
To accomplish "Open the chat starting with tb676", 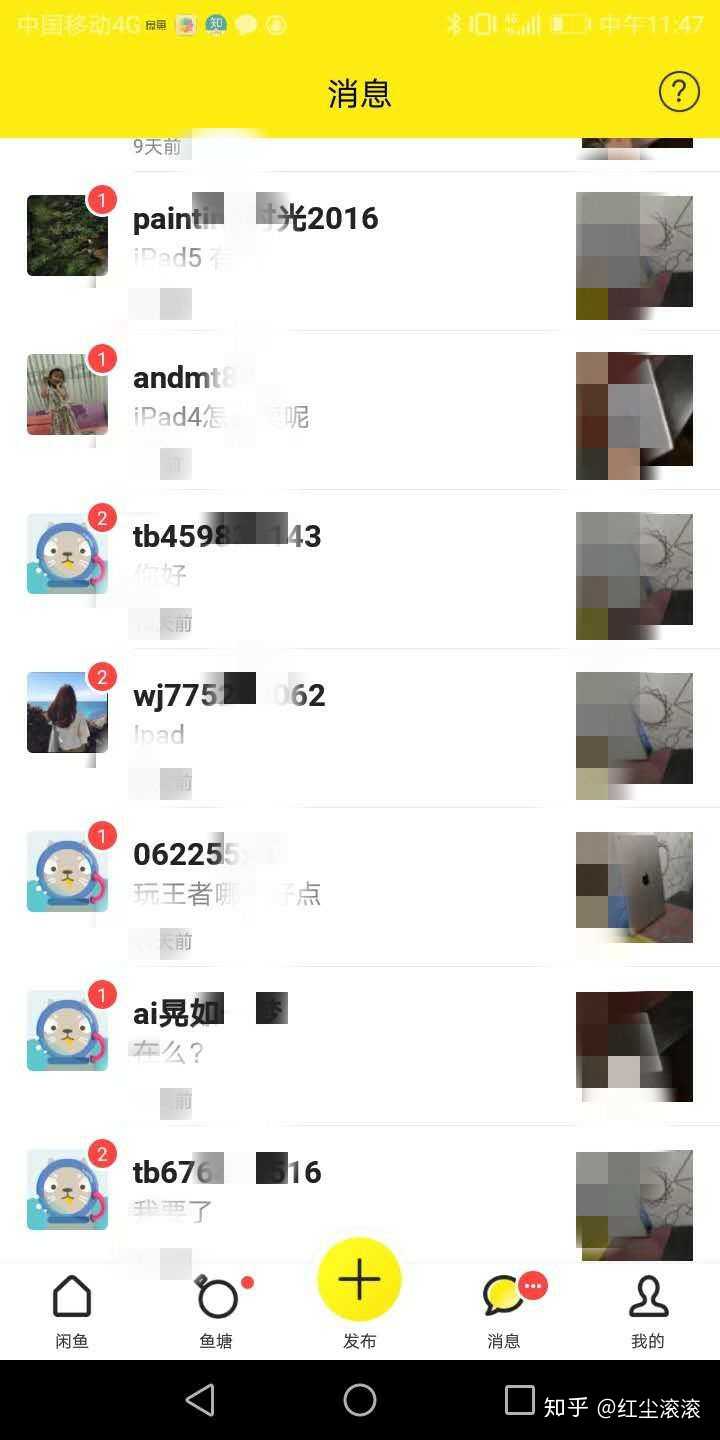I will [340, 1200].
